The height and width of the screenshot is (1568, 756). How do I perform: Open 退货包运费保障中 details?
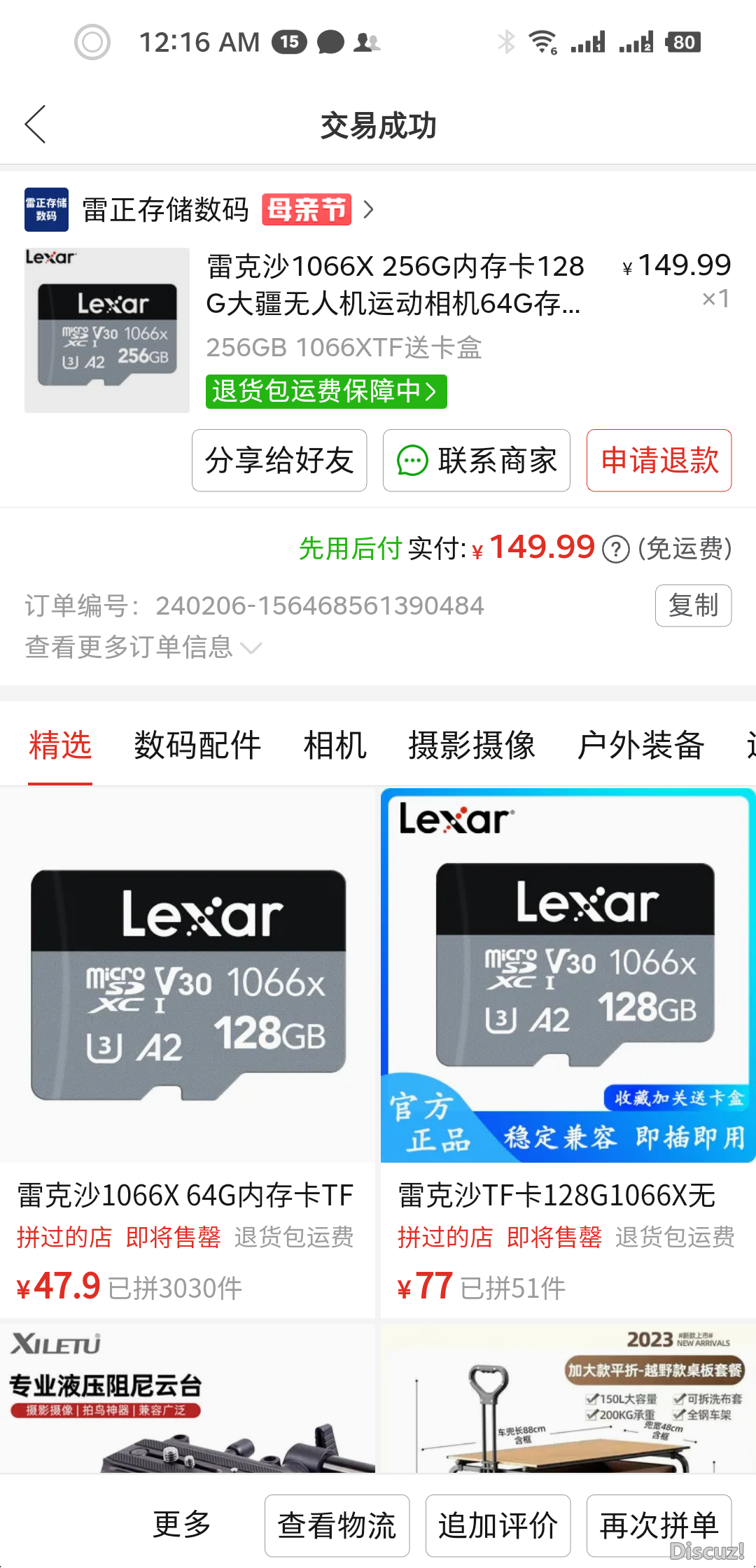click(x=325, y=391)
